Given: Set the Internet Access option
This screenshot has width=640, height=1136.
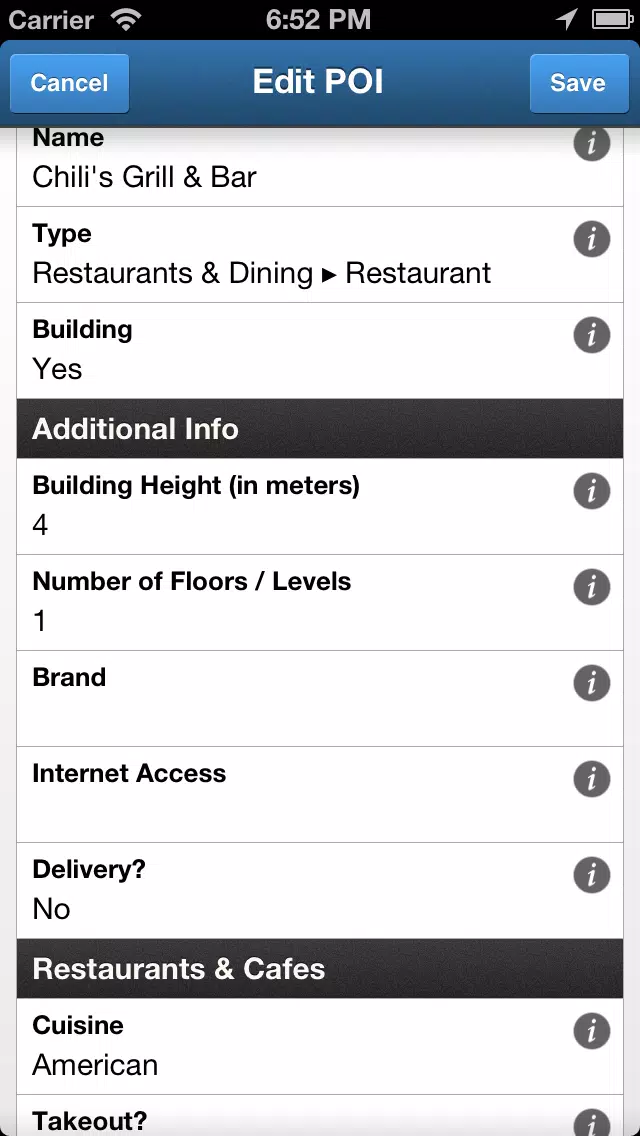Looking at the screenshot, I should (x=320, y=795).
